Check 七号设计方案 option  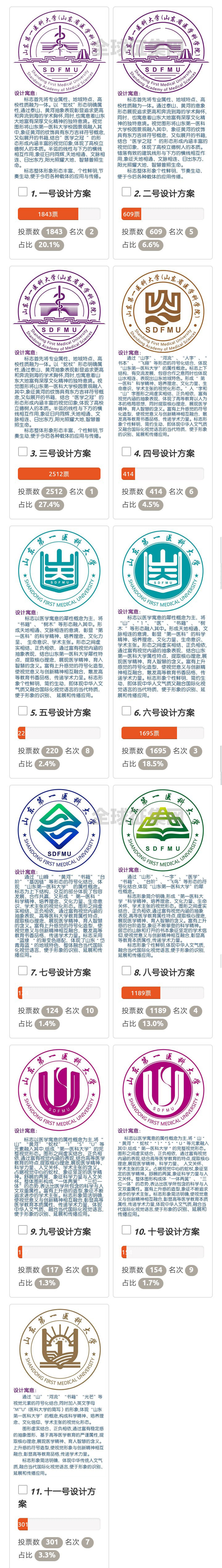coord(23,970)
